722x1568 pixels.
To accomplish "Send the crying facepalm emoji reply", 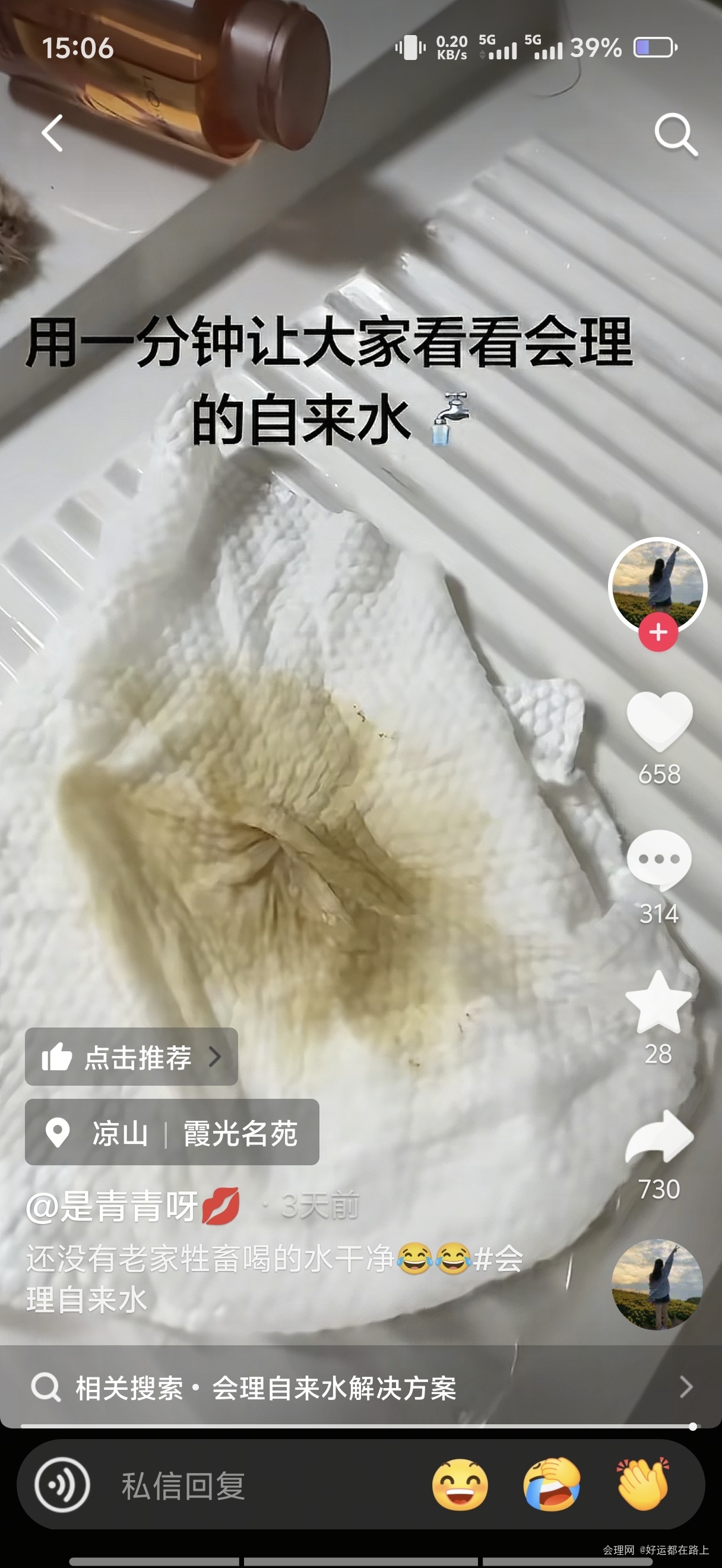I will [x=552, y=1485].
